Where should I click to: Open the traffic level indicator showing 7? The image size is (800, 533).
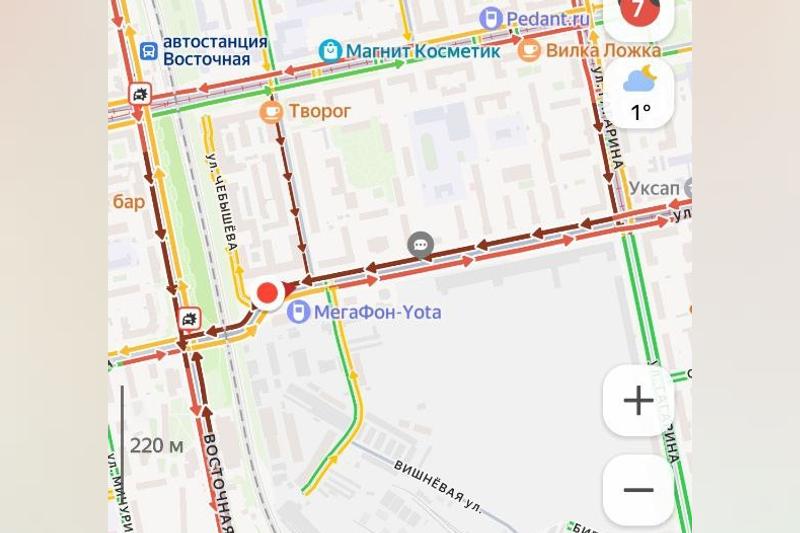pos(638,12)
